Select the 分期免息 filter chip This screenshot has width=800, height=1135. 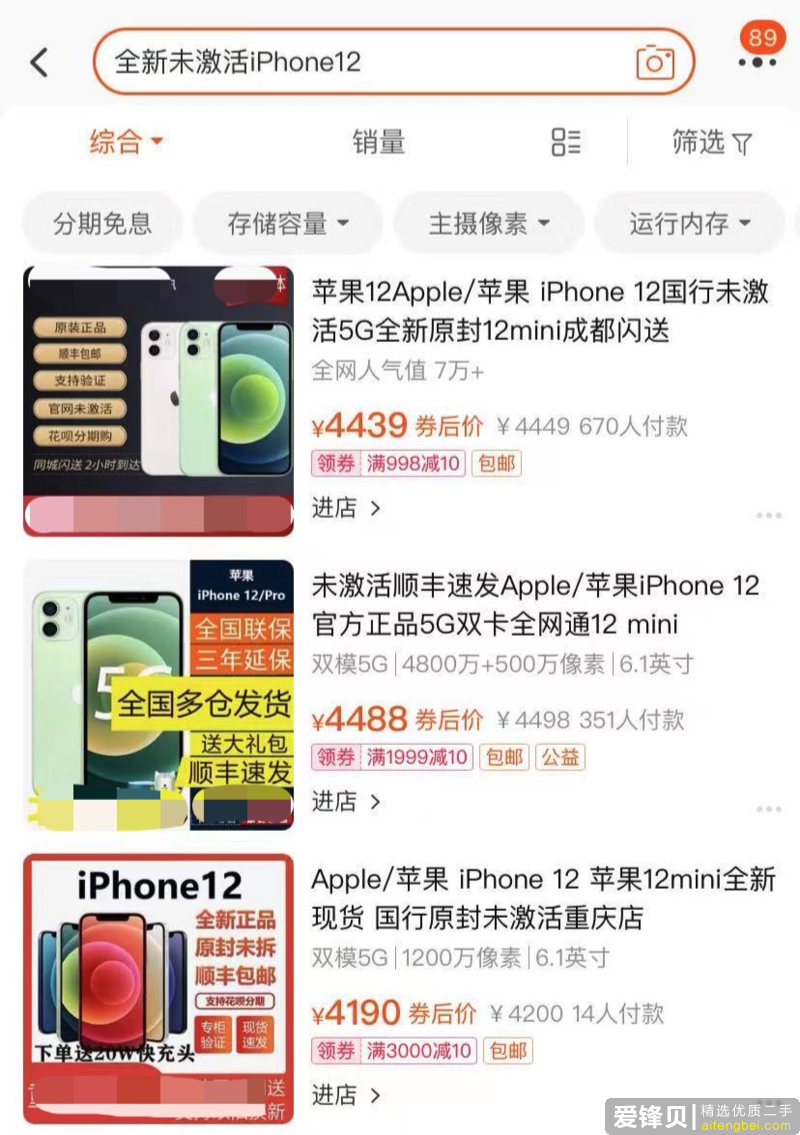coord(102,223)
